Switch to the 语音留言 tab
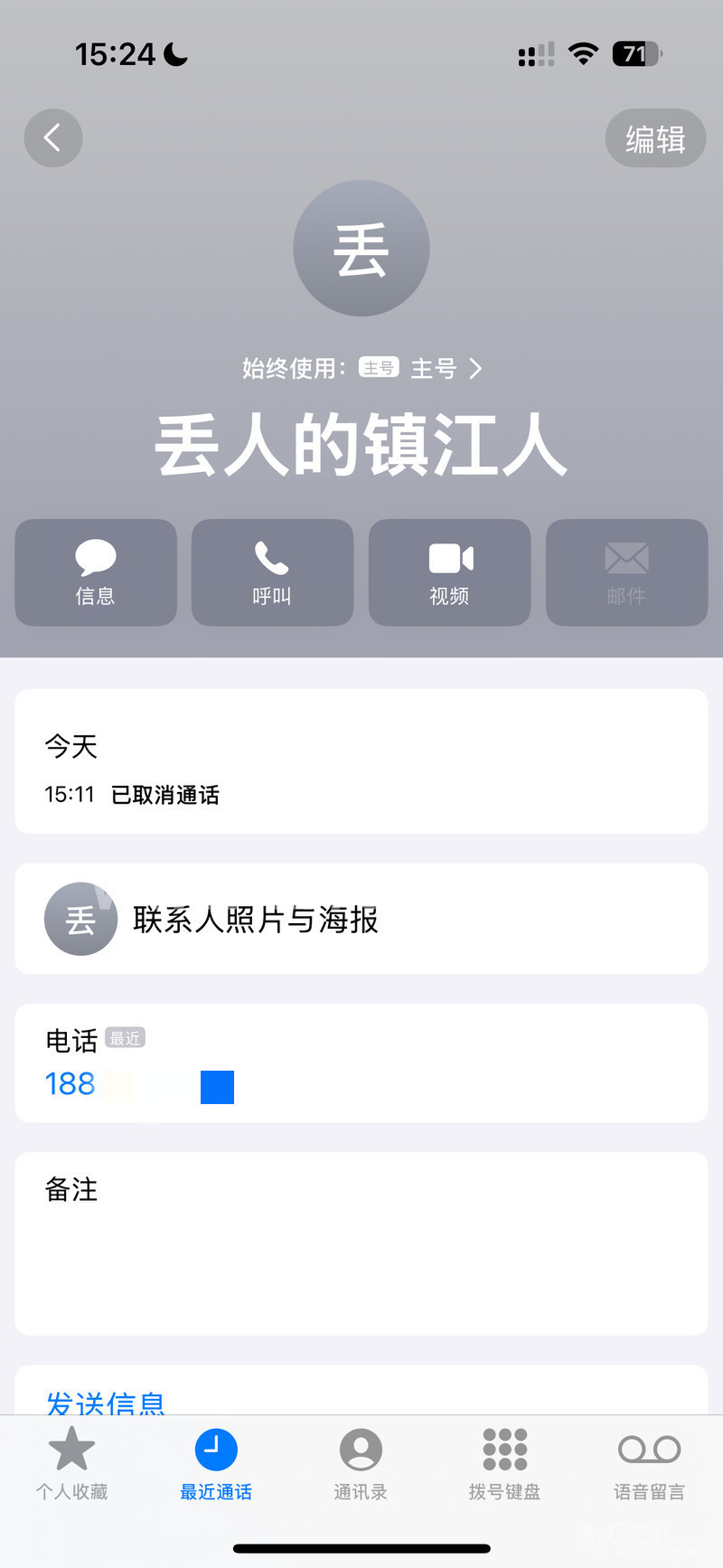The width and height of the screenshot is (723, 1568). pyautogui.click(x=649, y=1463)
